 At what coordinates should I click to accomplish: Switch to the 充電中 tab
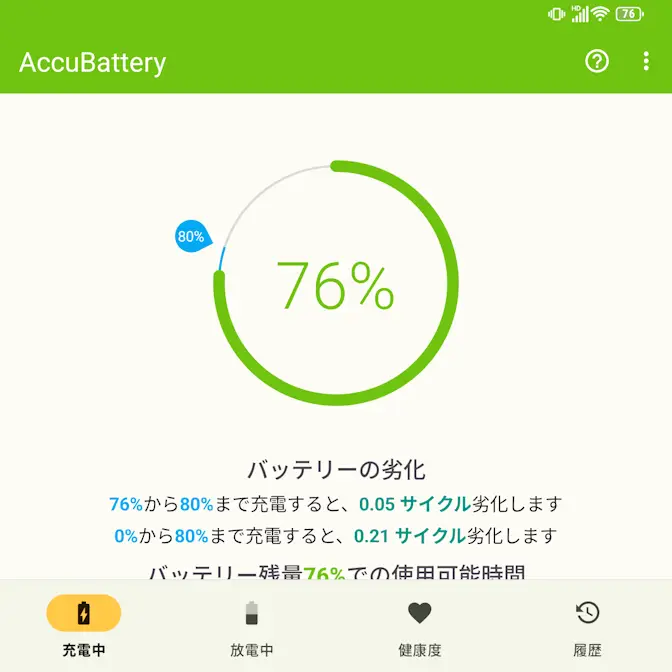point(84,626)
